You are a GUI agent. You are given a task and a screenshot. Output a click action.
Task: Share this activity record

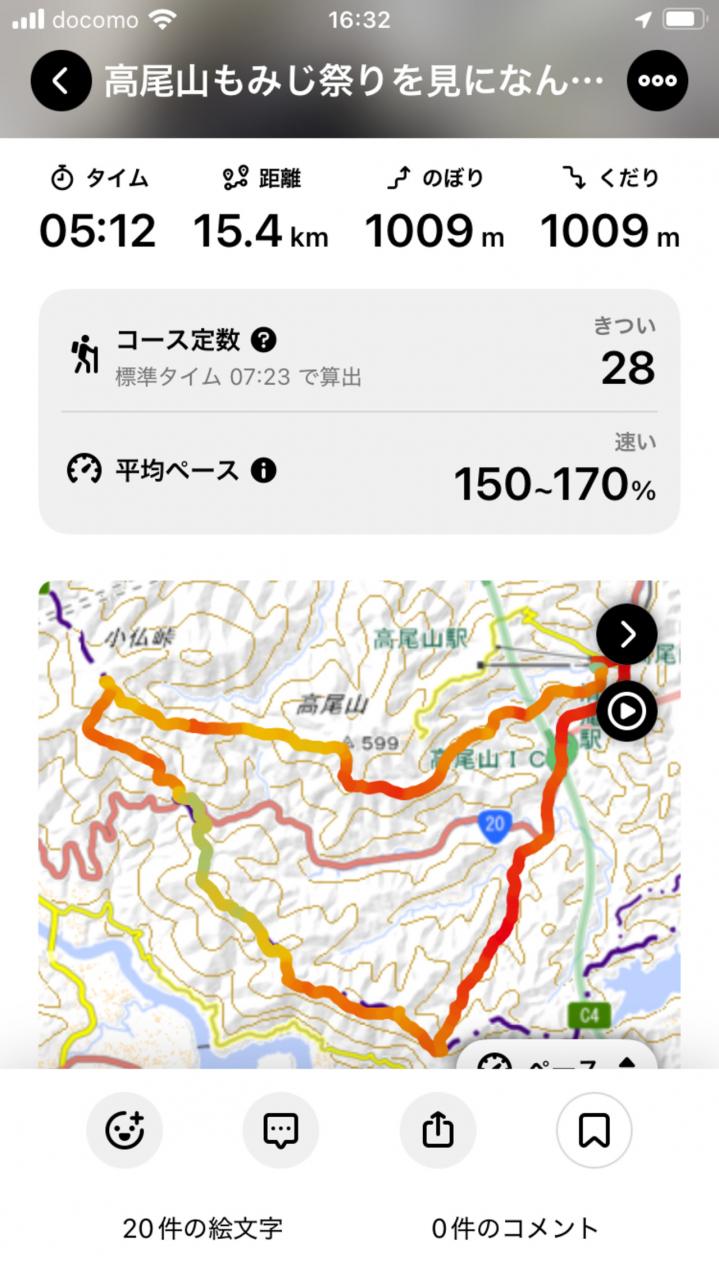coord(438,1131)
